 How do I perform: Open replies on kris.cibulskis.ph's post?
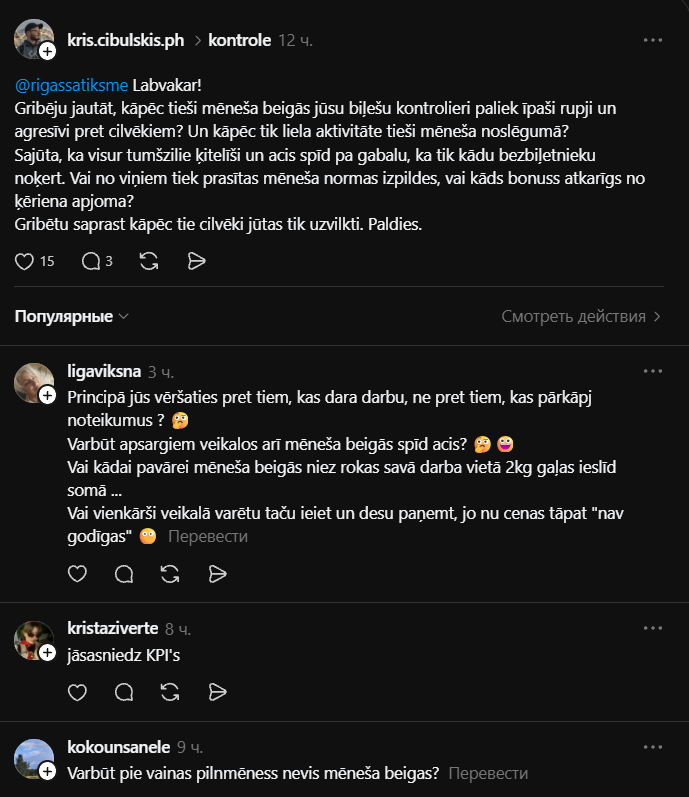tap(91, 261)
